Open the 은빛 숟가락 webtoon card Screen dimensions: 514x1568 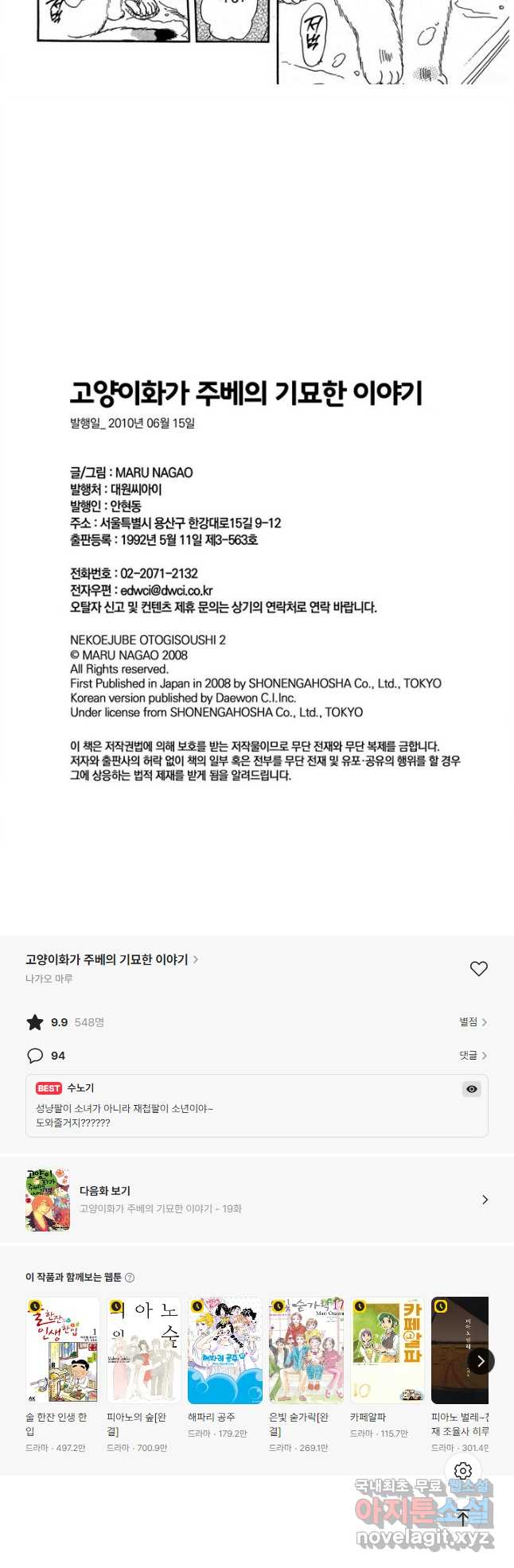pos(306,1350)
